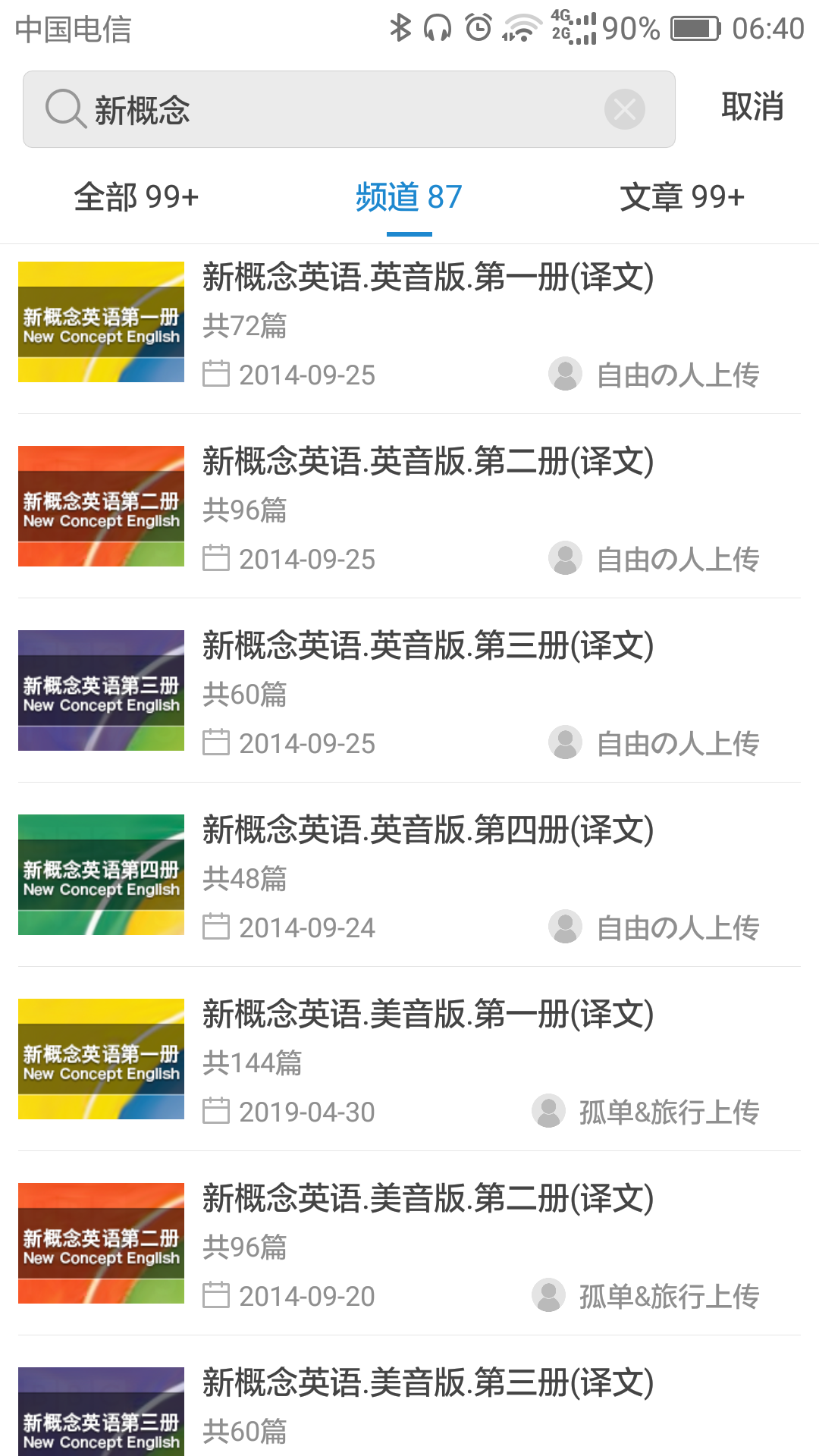Select the 频道 87 tab
819x1456 pixels.
pyautogui.click(x=408, y=197)
